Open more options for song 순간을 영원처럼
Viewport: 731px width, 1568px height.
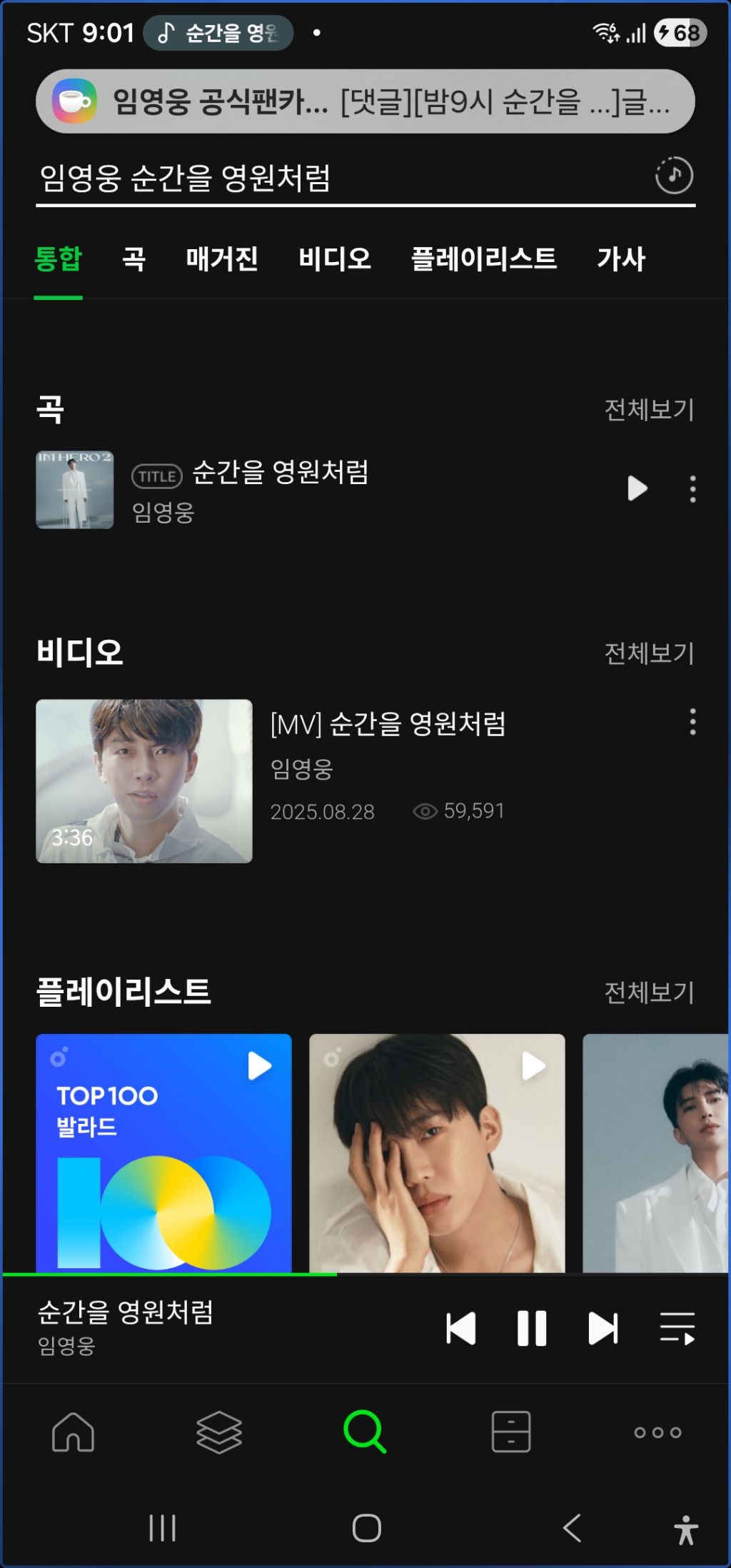click(x=692, y=489)
